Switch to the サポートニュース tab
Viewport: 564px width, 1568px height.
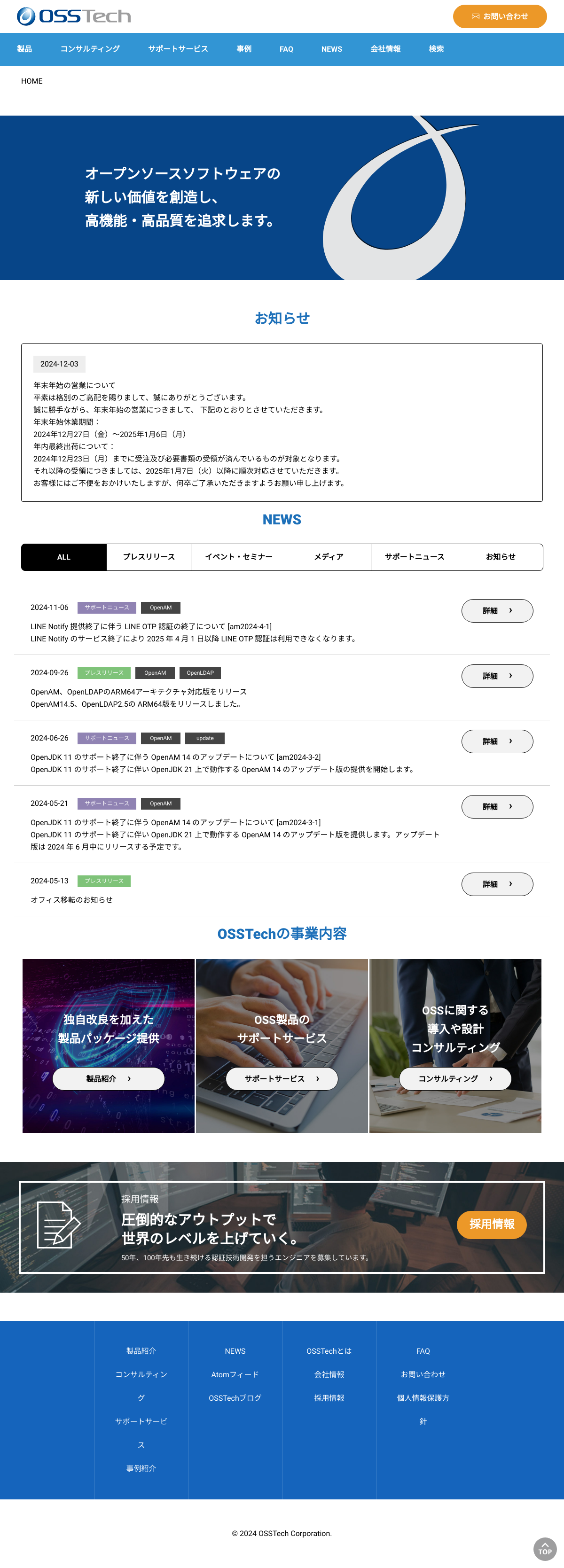[414, 557]
